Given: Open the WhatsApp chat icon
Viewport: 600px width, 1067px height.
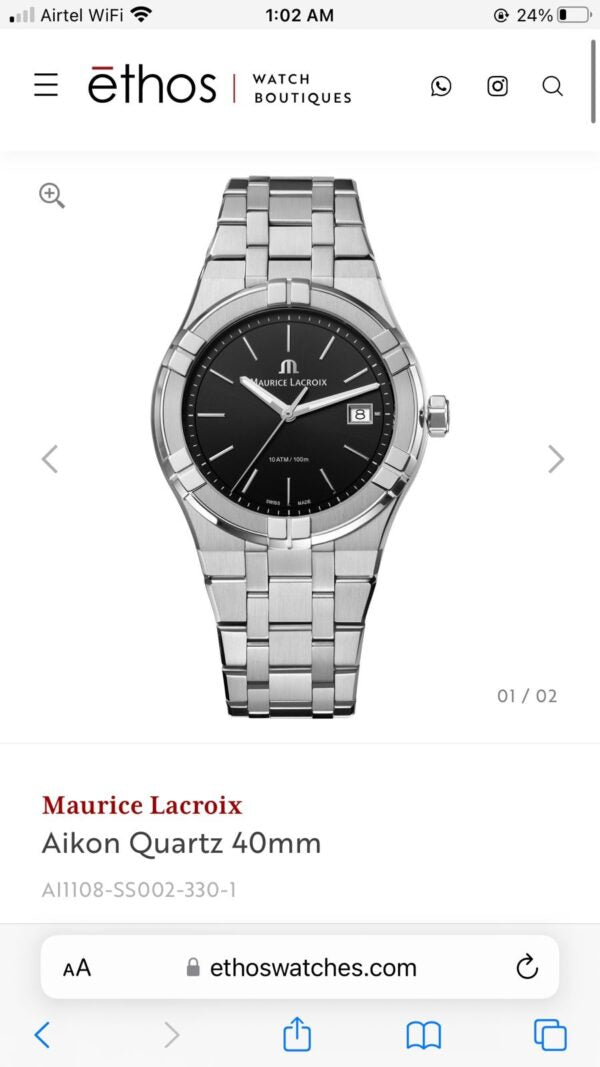Looking at the screenshot, I should pyautogui.click(x=441, y=86).
